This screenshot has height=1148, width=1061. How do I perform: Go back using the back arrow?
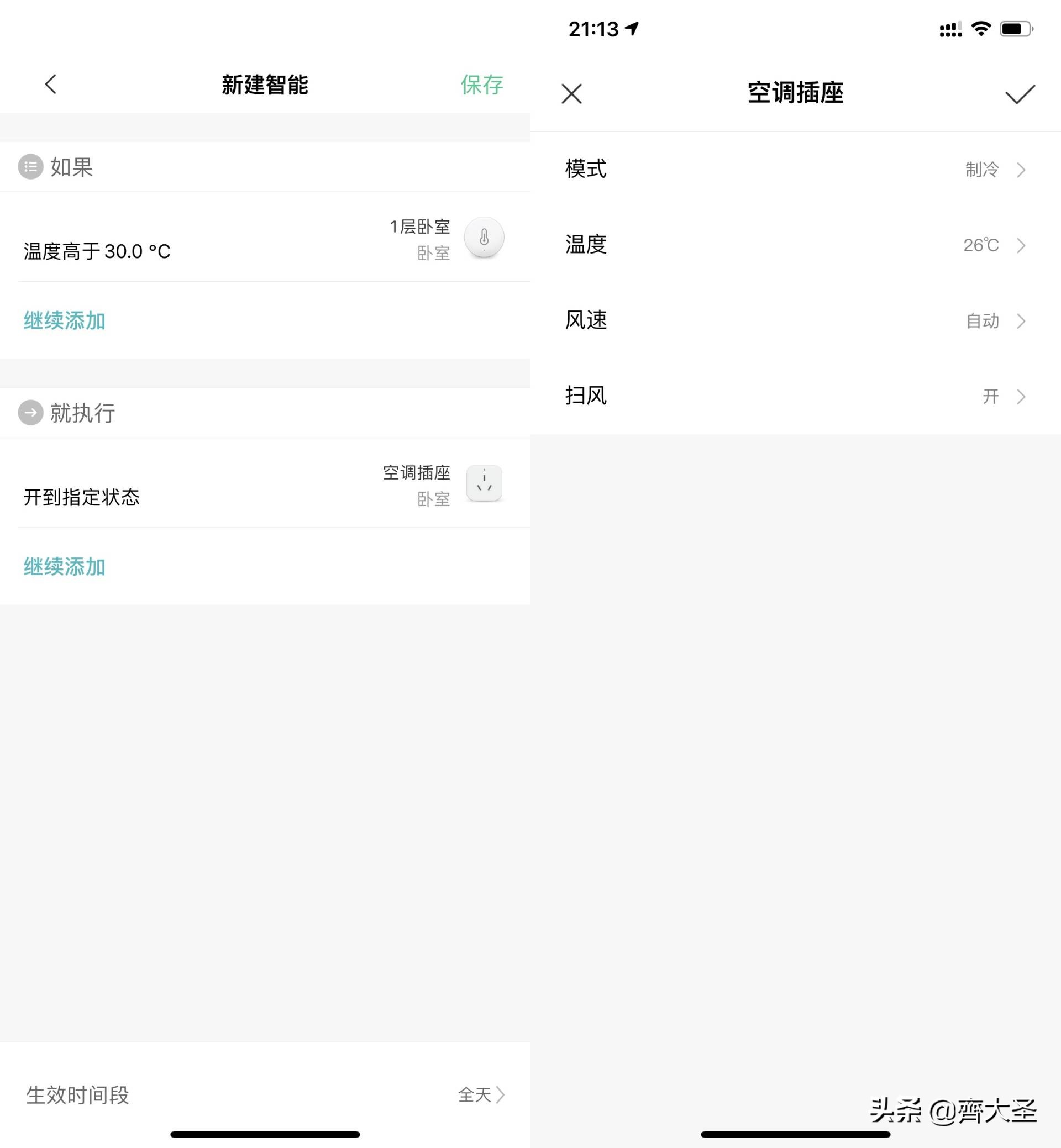[x=50, y=85]
